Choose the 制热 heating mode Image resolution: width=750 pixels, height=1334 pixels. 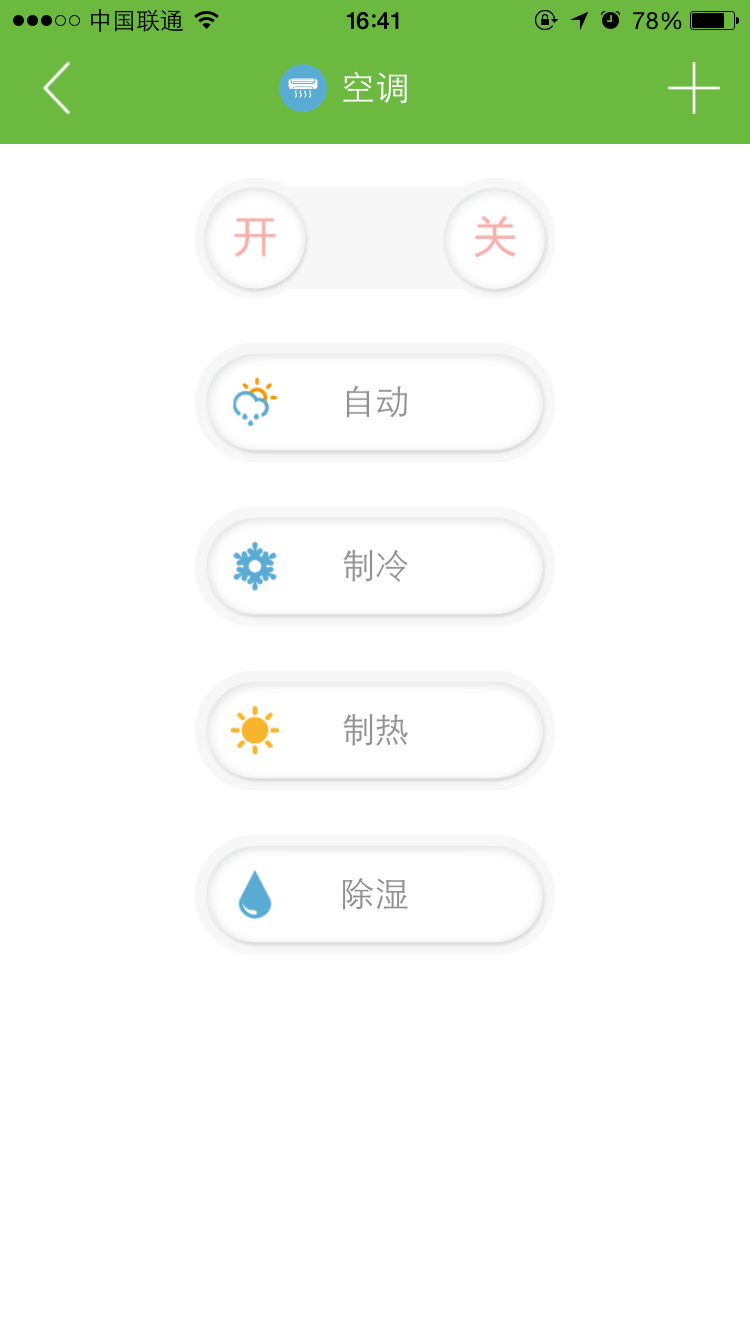tap(375, 730)
